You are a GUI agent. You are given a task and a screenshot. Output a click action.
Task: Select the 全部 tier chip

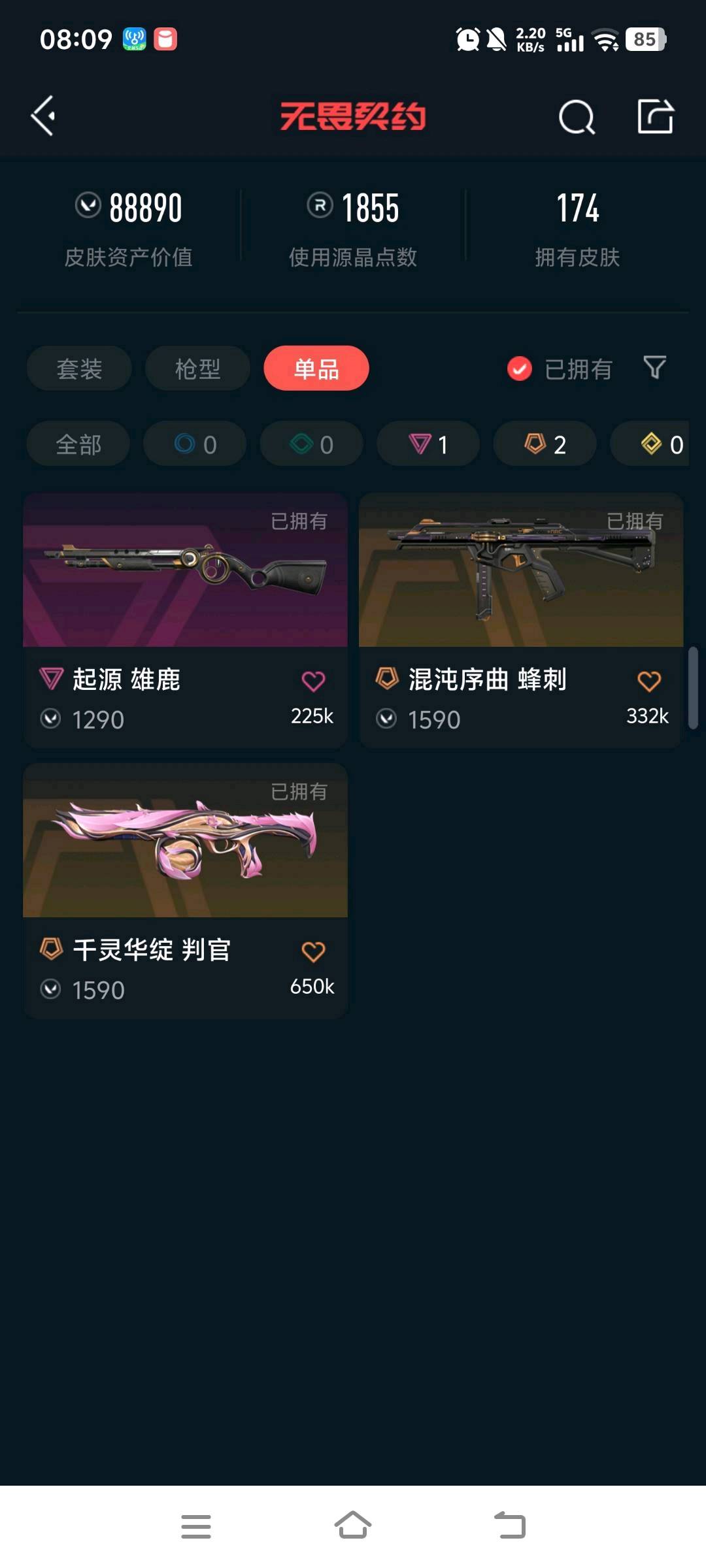point(78,444)
